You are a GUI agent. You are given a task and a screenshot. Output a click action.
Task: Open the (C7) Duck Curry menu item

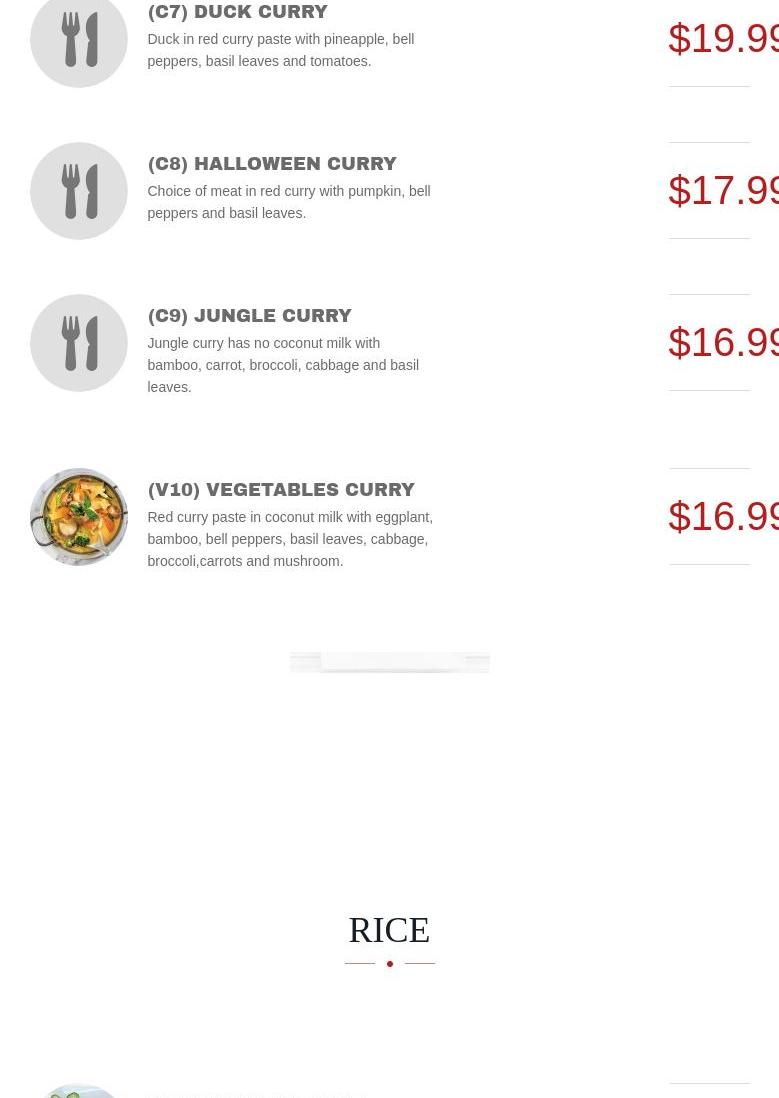[x=237, y=13]
